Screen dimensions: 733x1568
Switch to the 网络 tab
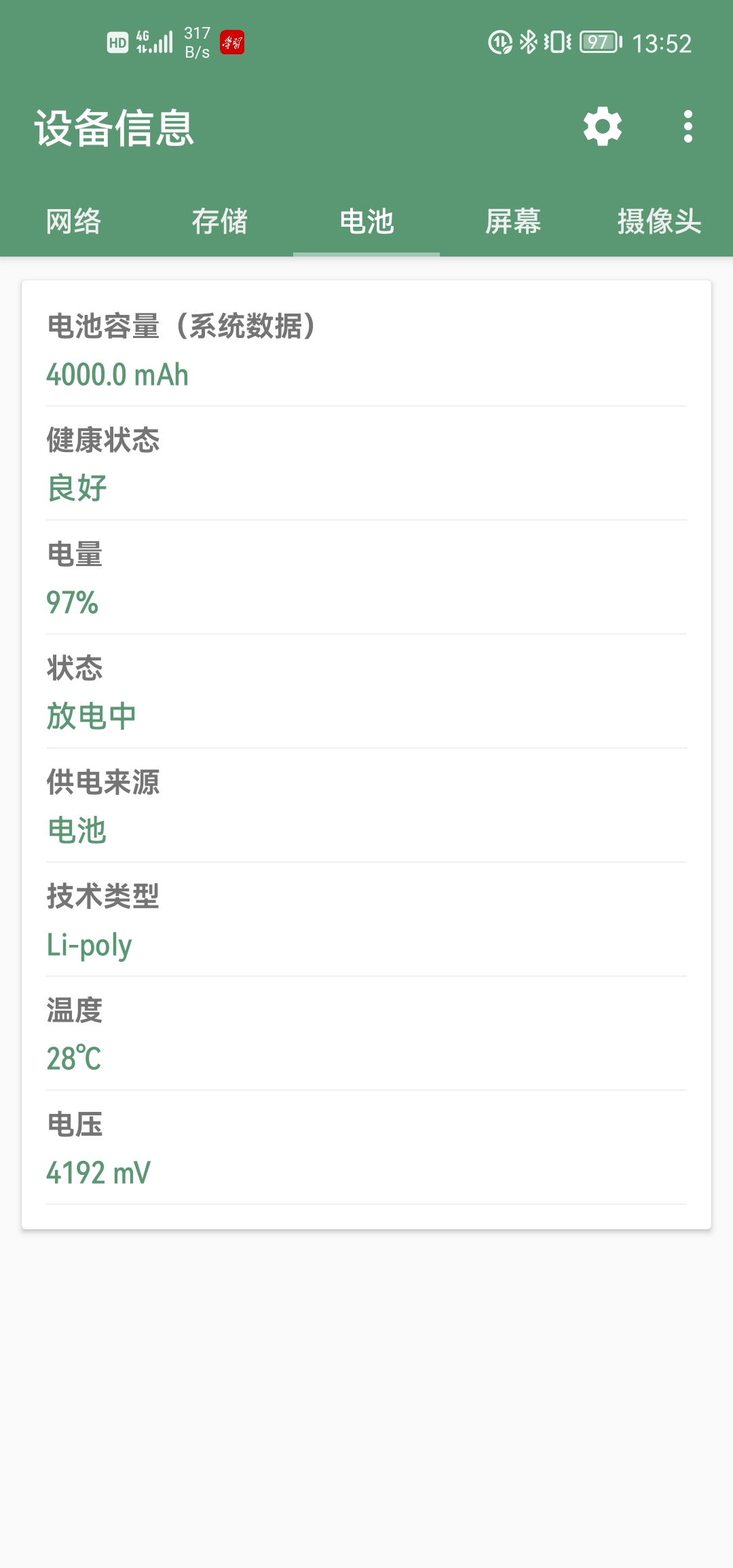pos(72,221)
